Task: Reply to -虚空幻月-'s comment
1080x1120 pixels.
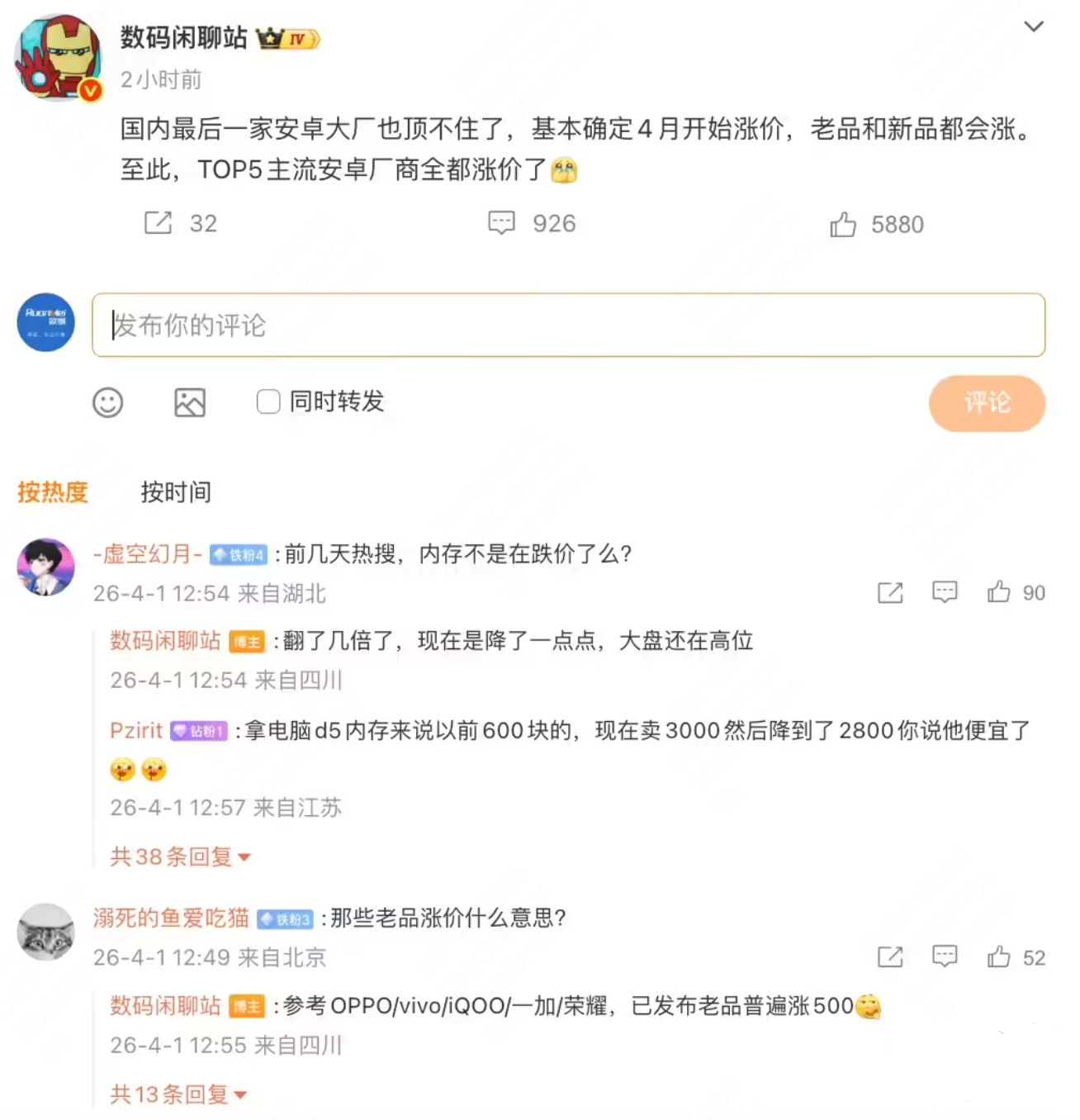Action: 945,592
